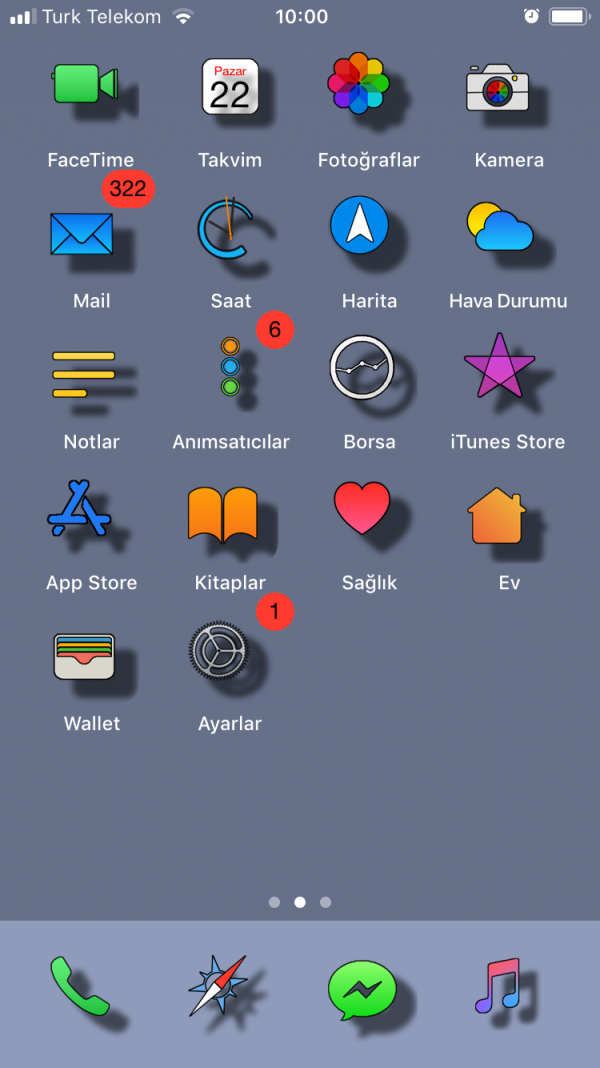
Task: Launch the App Store
Action: [x=80, y=509]
